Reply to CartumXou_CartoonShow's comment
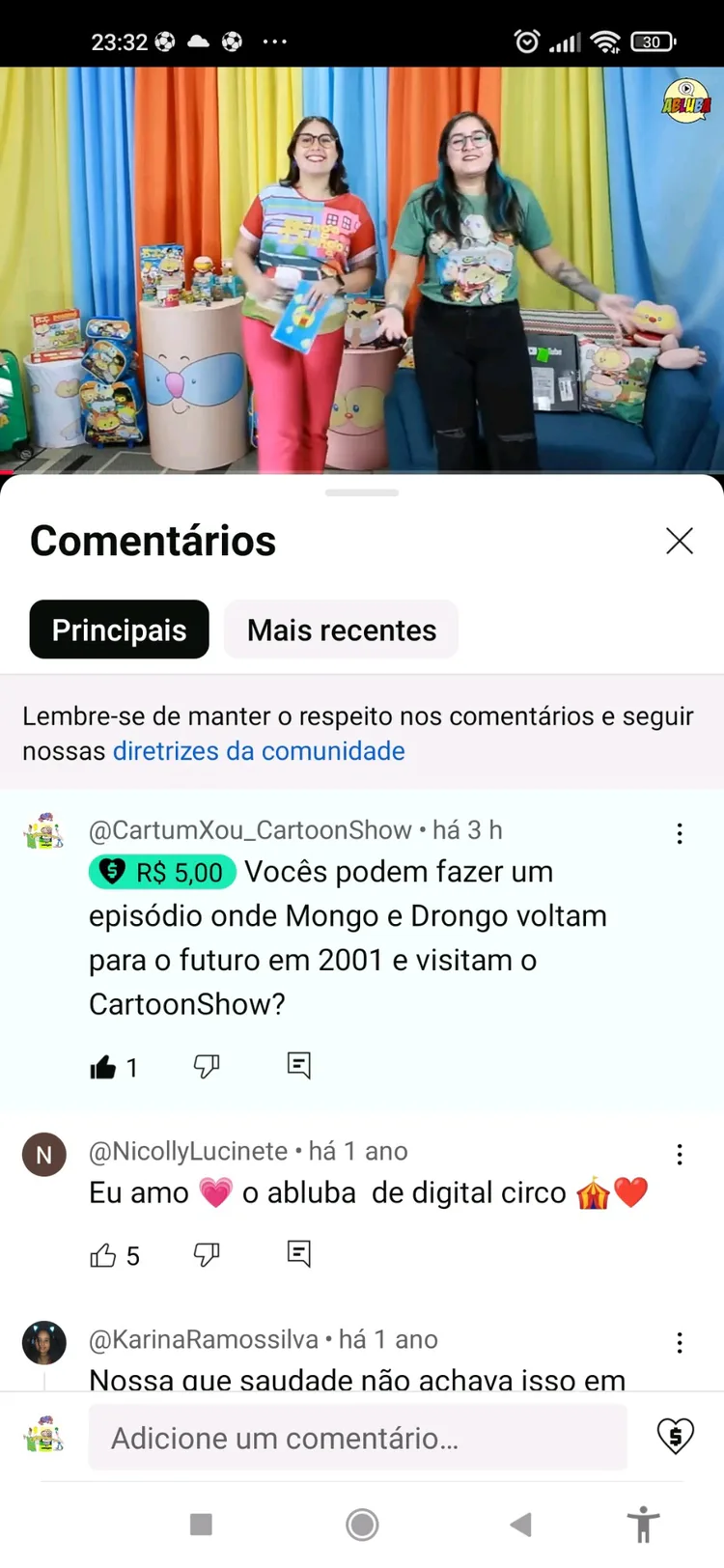 pos(299,1065)
